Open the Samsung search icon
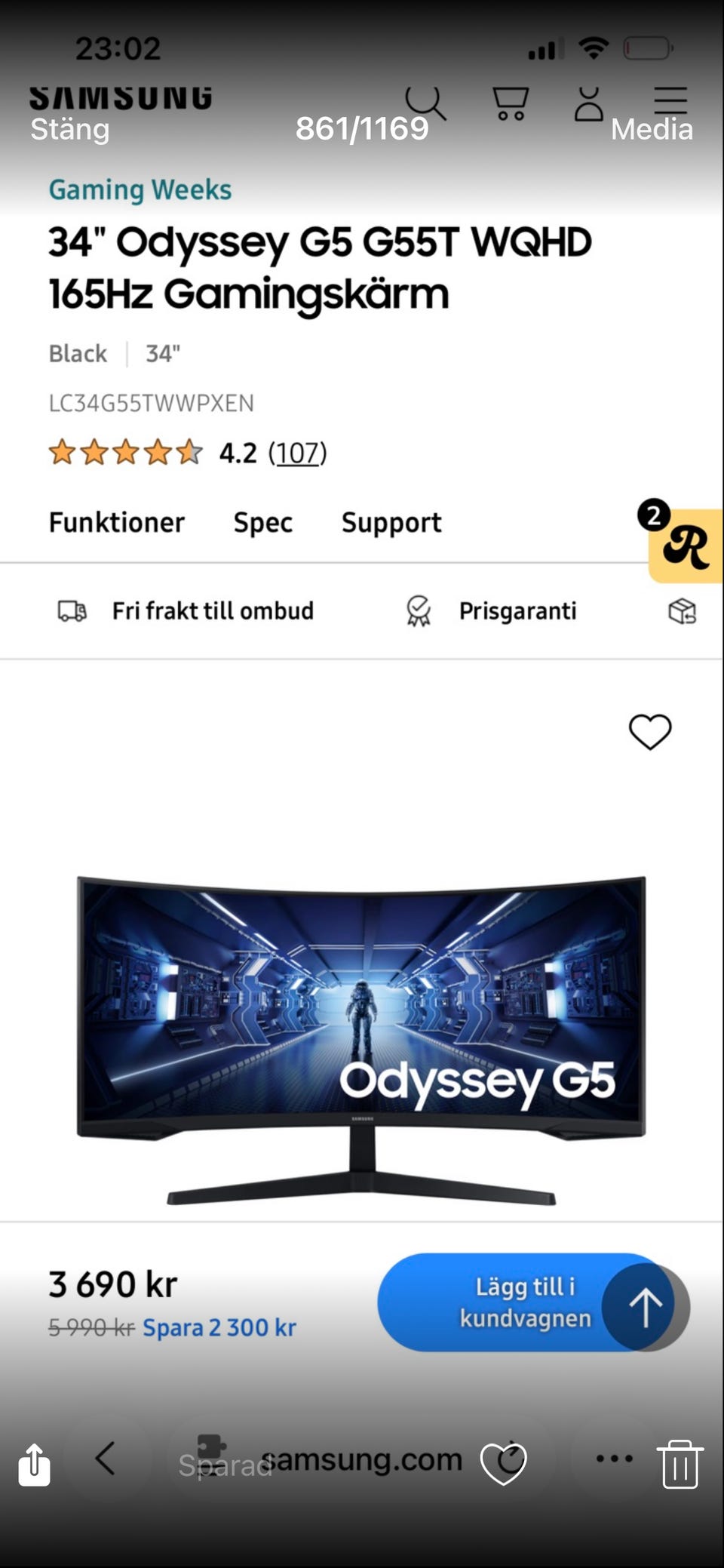 coord(422,100)
